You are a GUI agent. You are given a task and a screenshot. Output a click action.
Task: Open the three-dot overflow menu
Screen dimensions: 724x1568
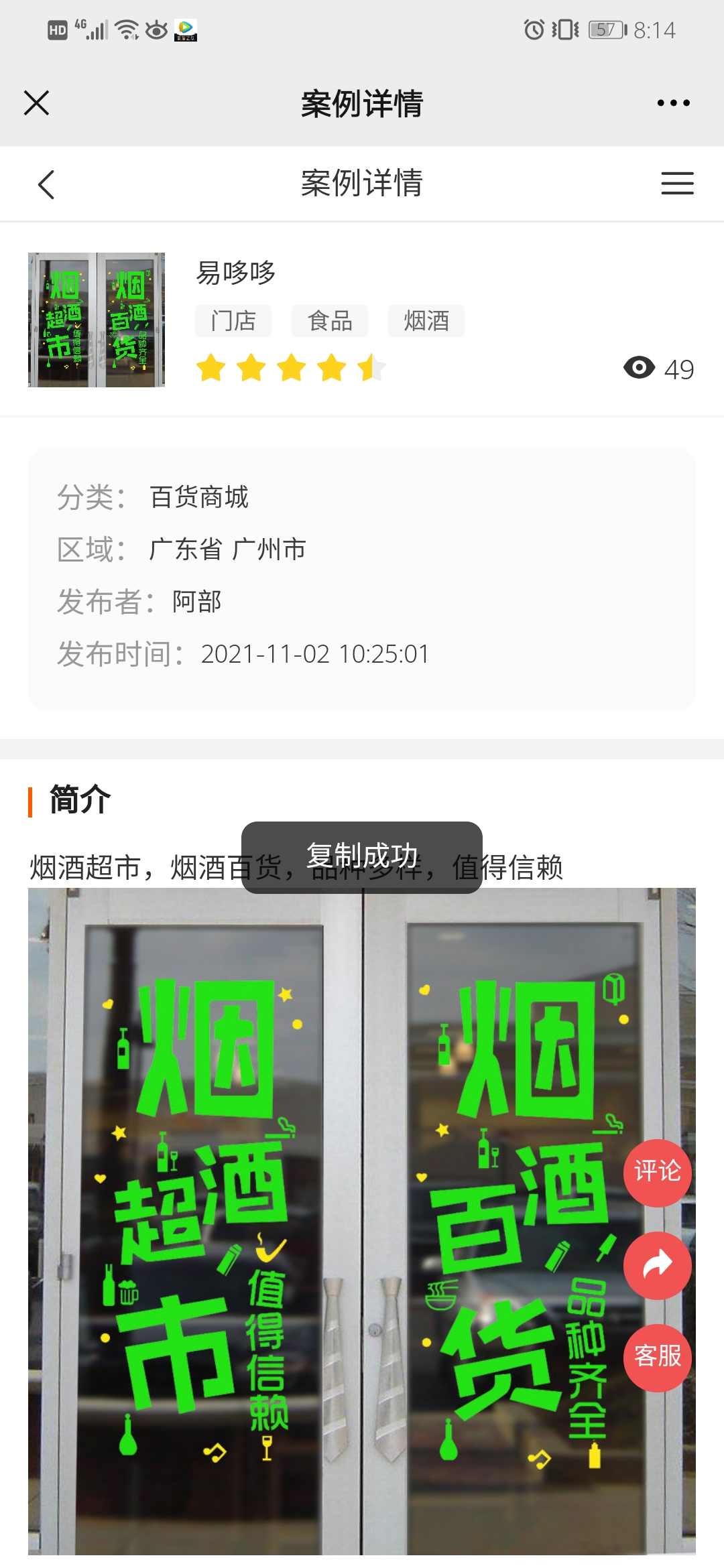673,103
